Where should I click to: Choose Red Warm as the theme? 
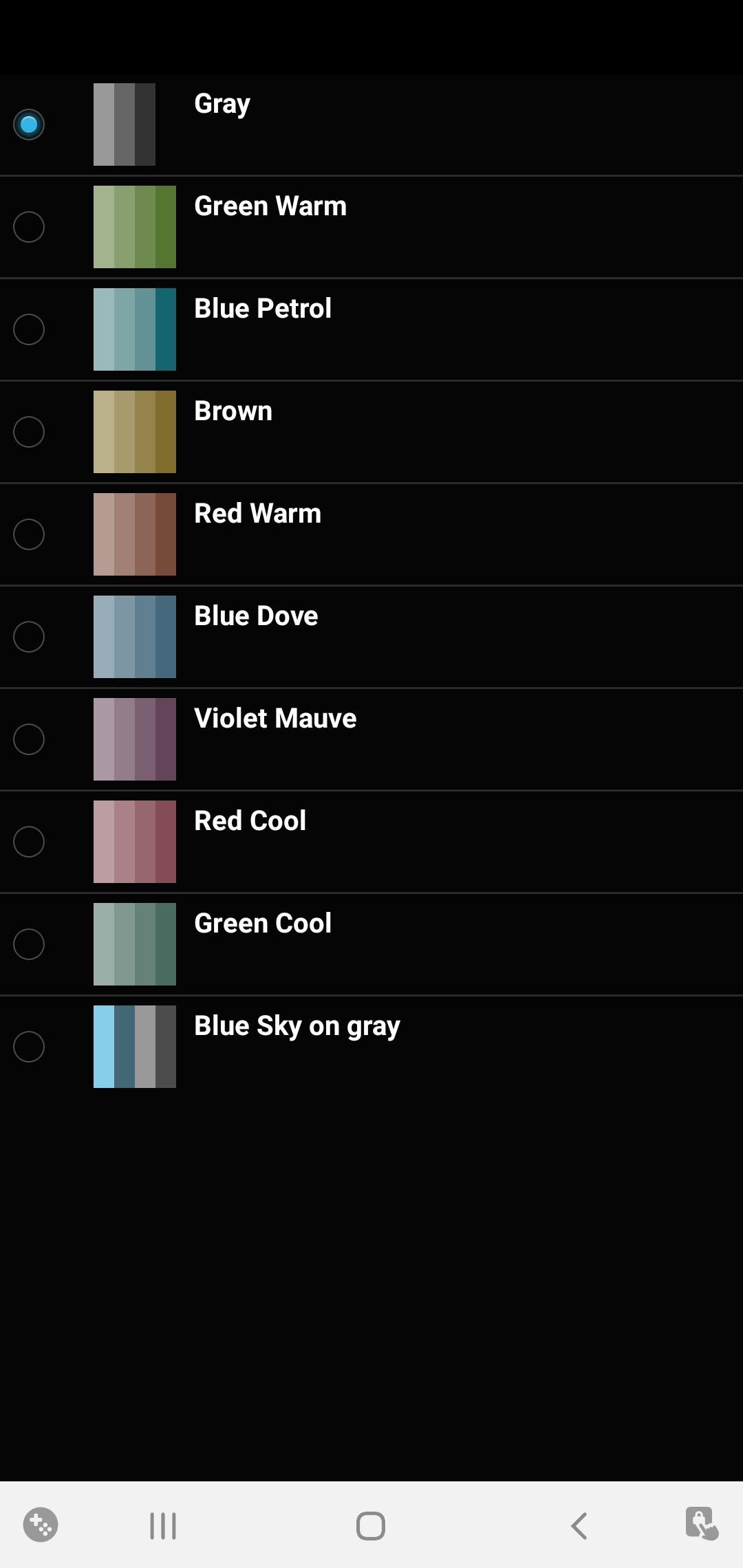point(371,534)
